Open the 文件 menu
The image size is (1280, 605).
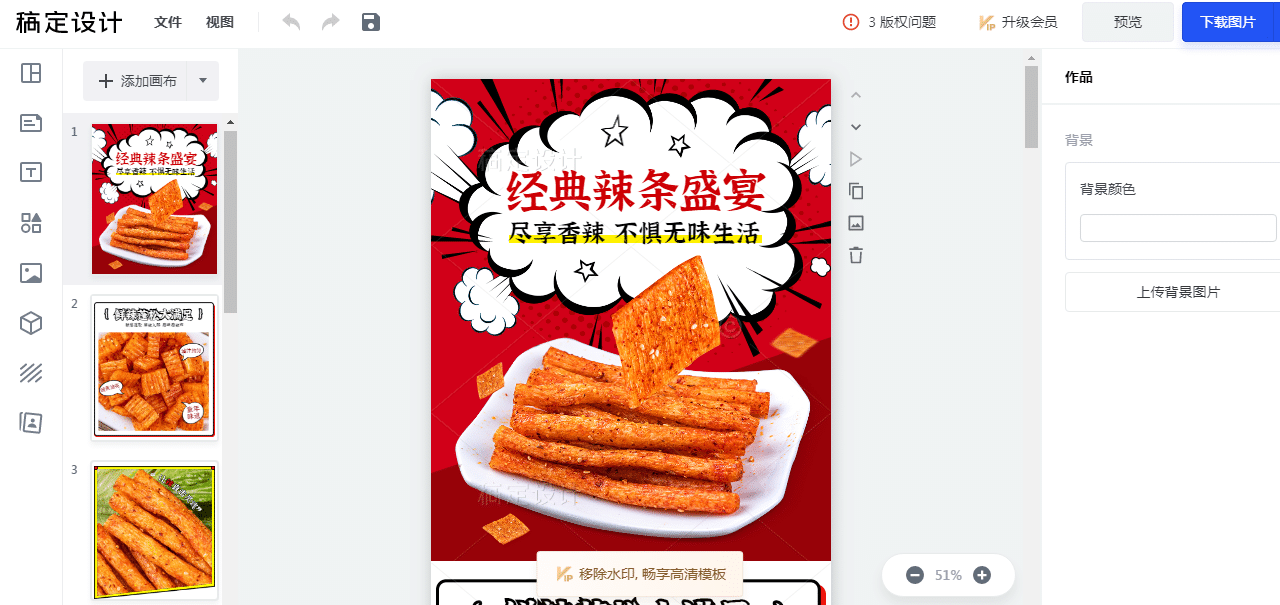(x=168, y=22)
